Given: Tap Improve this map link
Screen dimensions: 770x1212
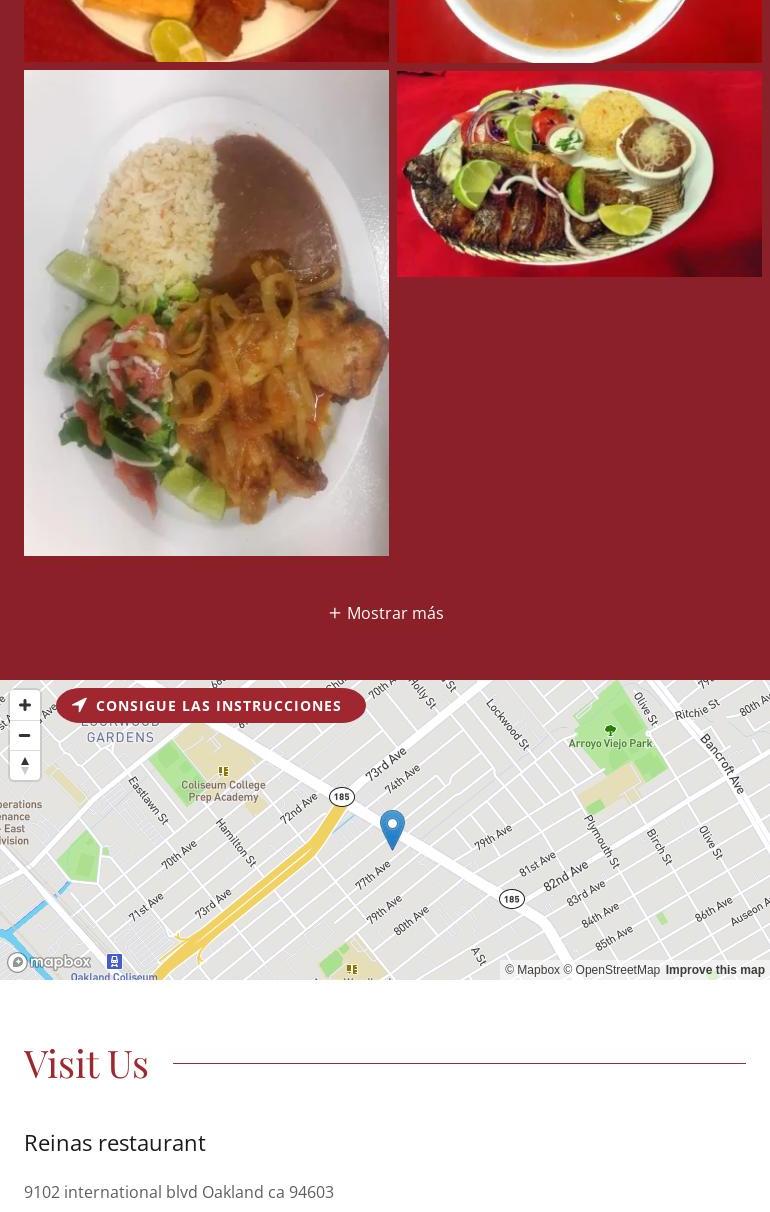Looking at the screenshot, I should (x=715, y=970).
